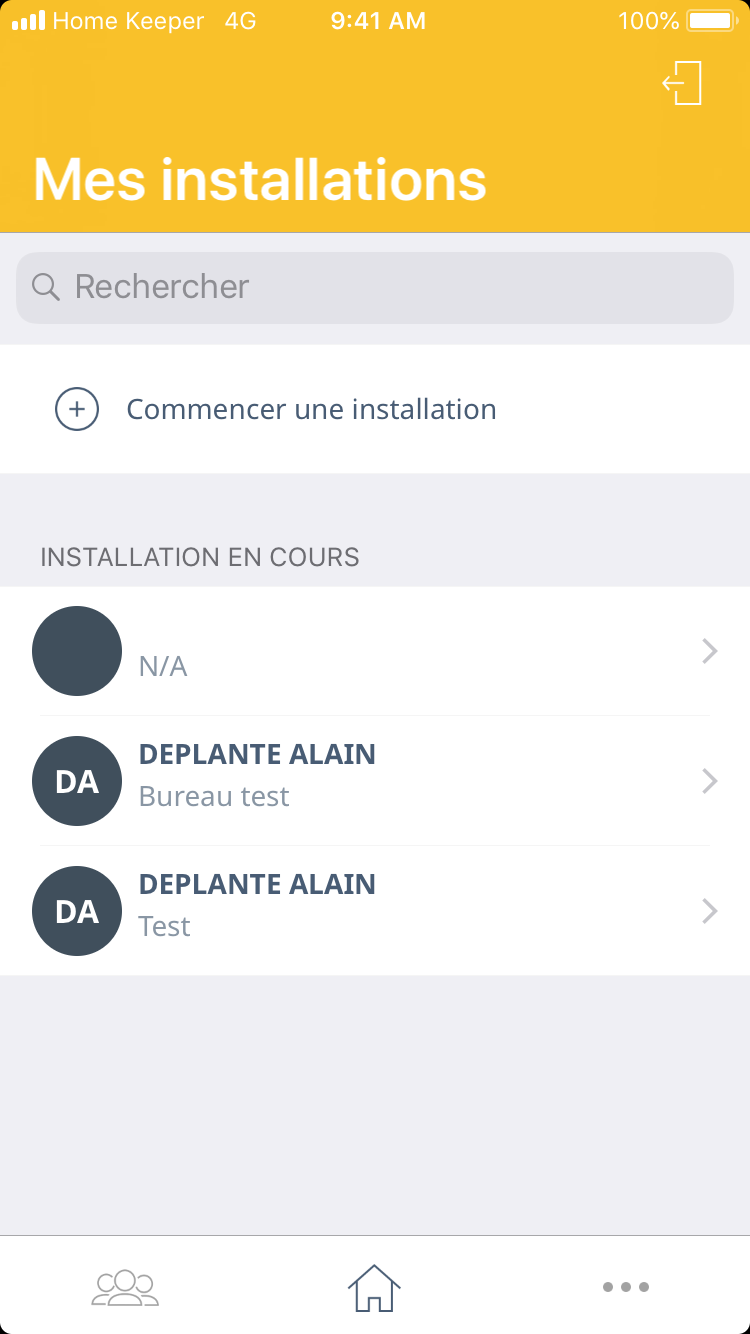Open DEPLANTE ALAIN Test installation
The image size is (750, 1334).
pyautogui.click(x=375, y=911)
